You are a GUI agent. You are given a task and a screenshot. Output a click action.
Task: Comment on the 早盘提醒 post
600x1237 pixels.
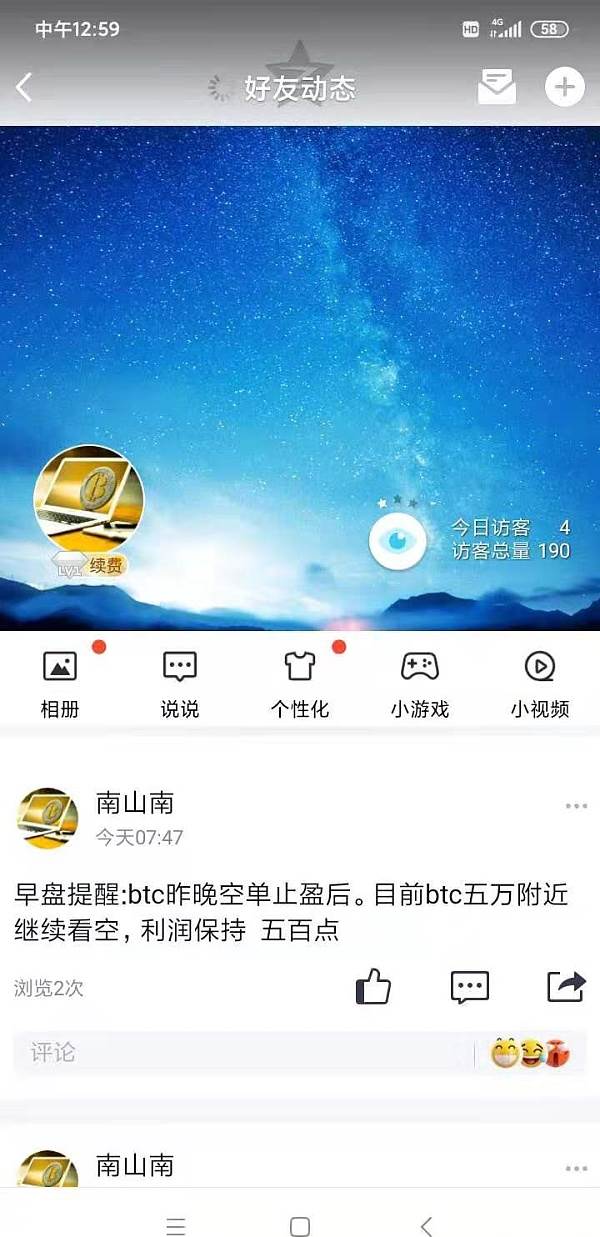pos(470,988)
